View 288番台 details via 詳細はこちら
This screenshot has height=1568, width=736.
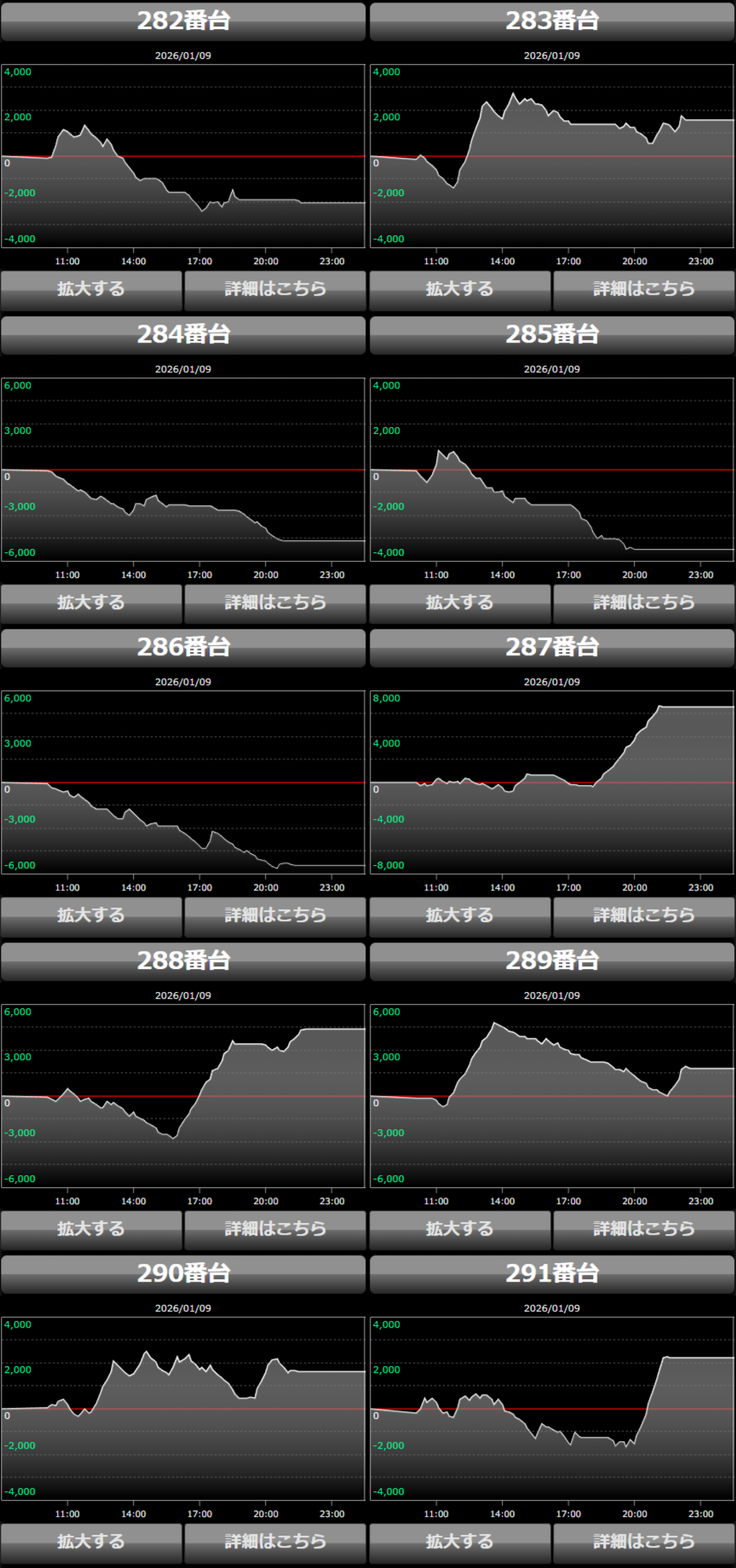tap(275, 1230)
